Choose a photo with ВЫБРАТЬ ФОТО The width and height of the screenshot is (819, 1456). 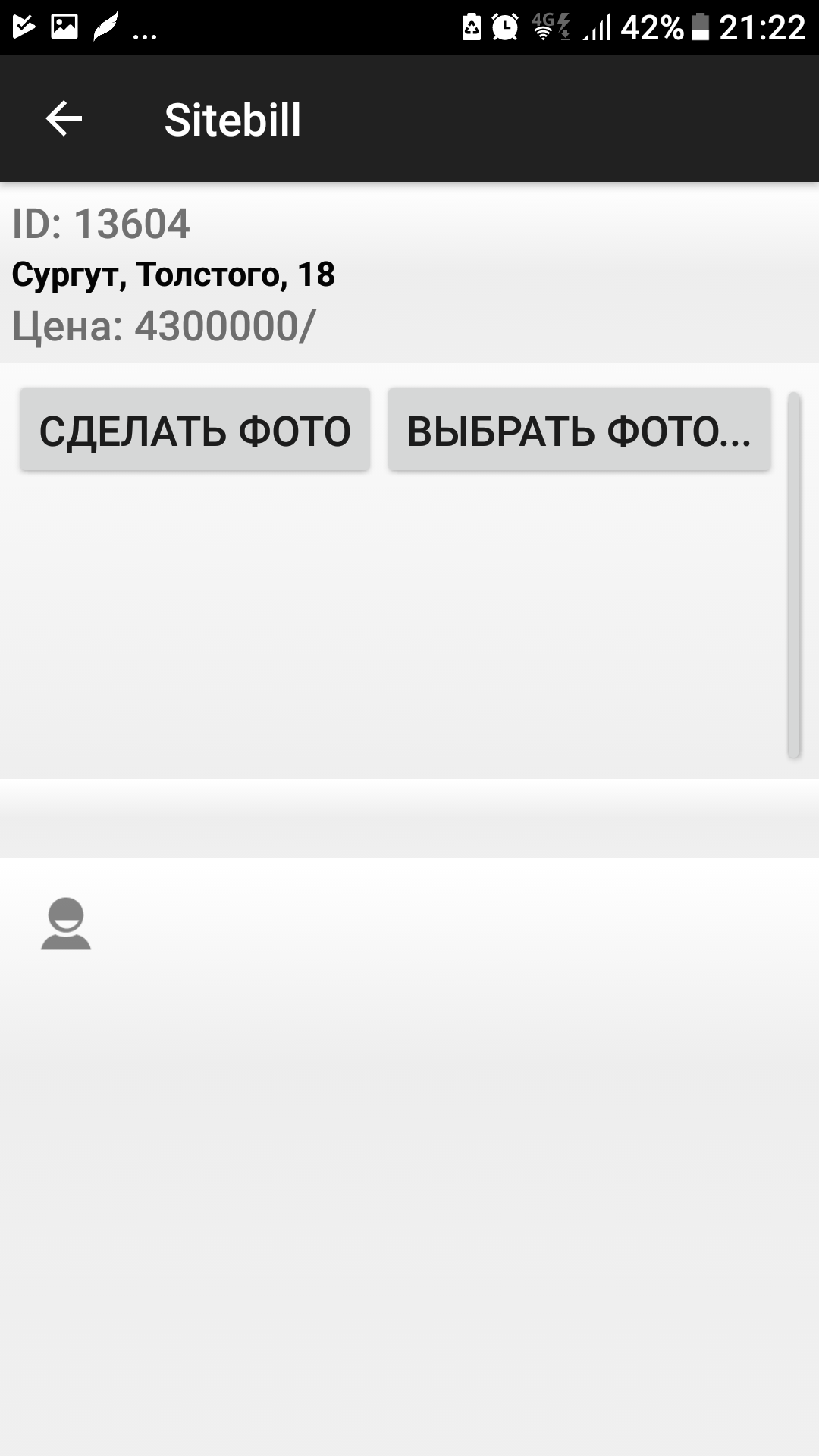579,430
